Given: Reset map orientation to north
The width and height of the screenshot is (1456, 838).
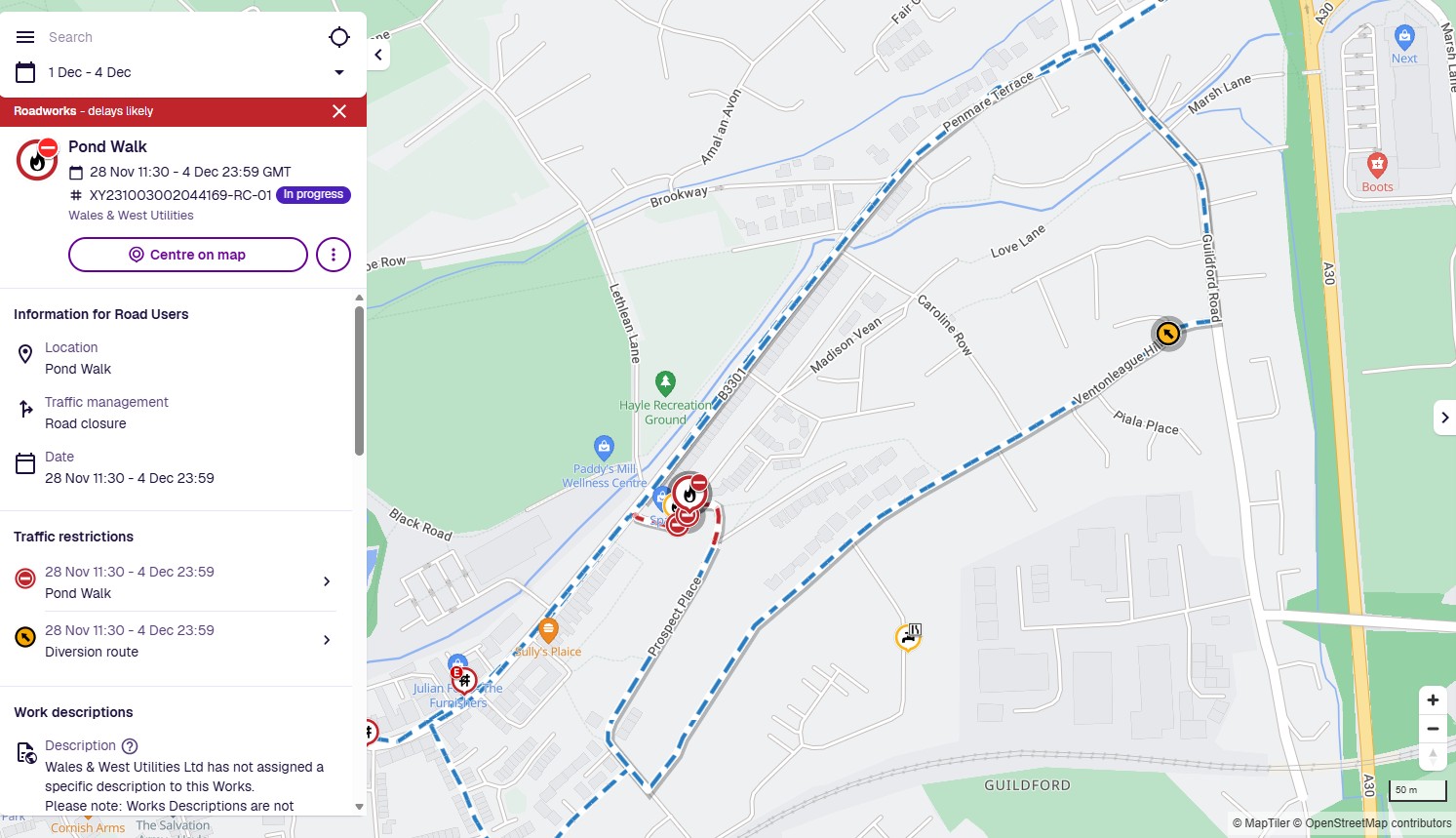Looking at the screenshot, I should tap(1433, 756).
